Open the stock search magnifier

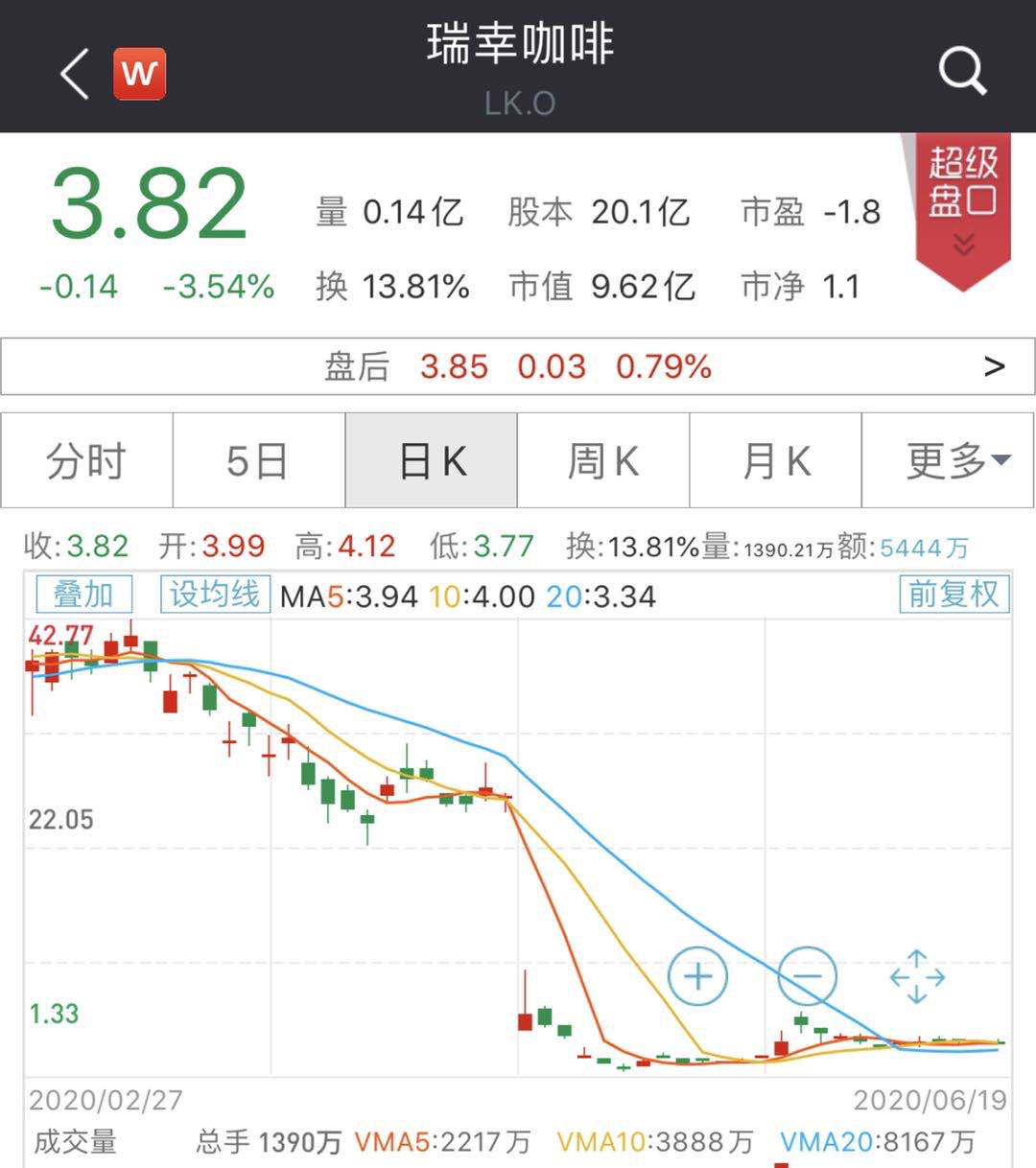coord(961,72)
